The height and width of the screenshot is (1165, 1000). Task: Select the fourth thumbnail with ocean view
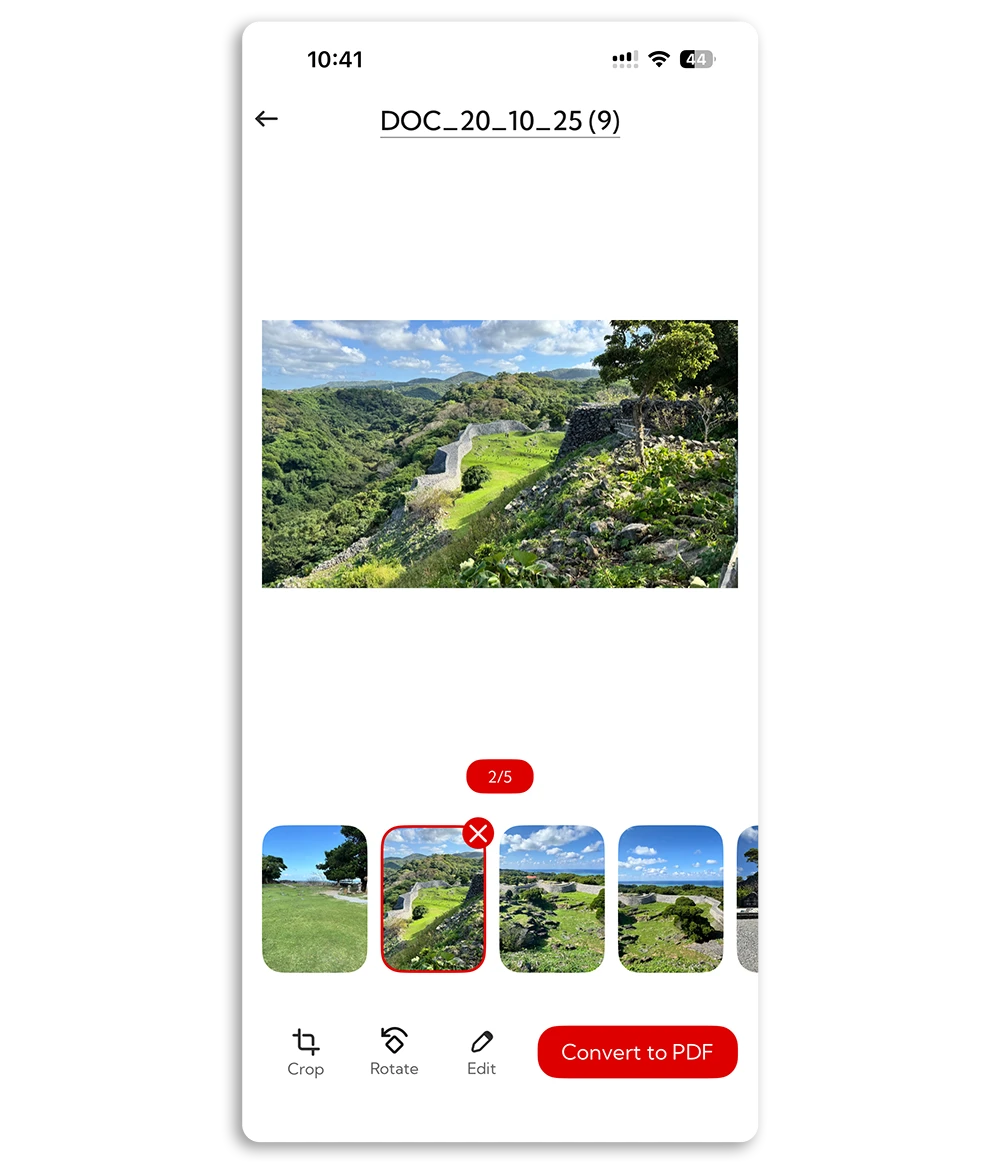tap(670, 898)
